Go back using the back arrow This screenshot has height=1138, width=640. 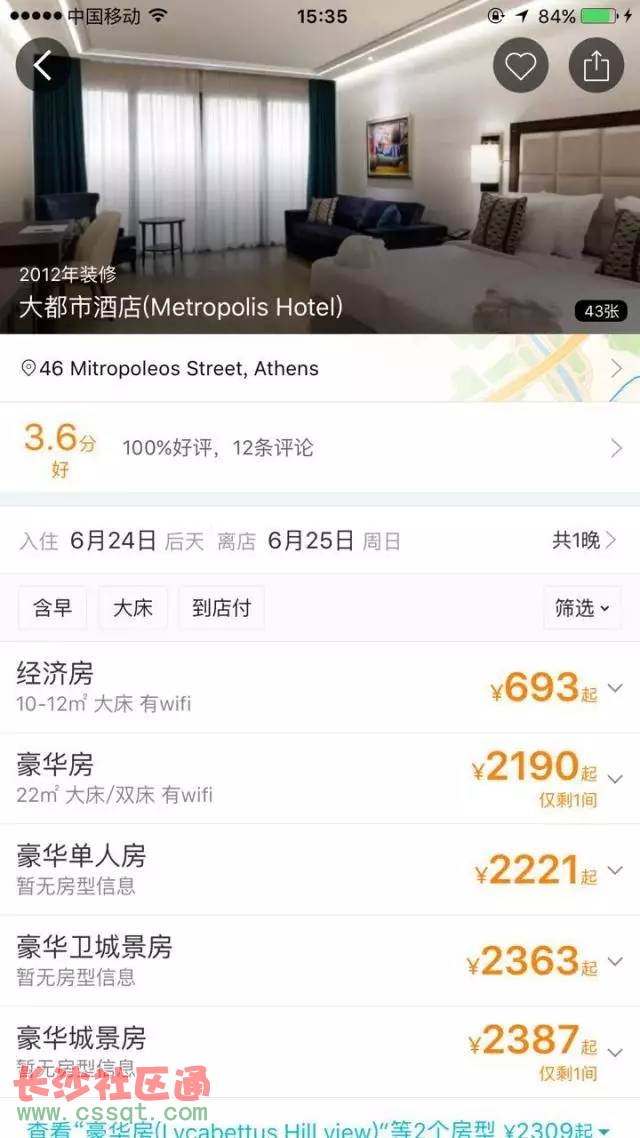click(x=43, y=65)
